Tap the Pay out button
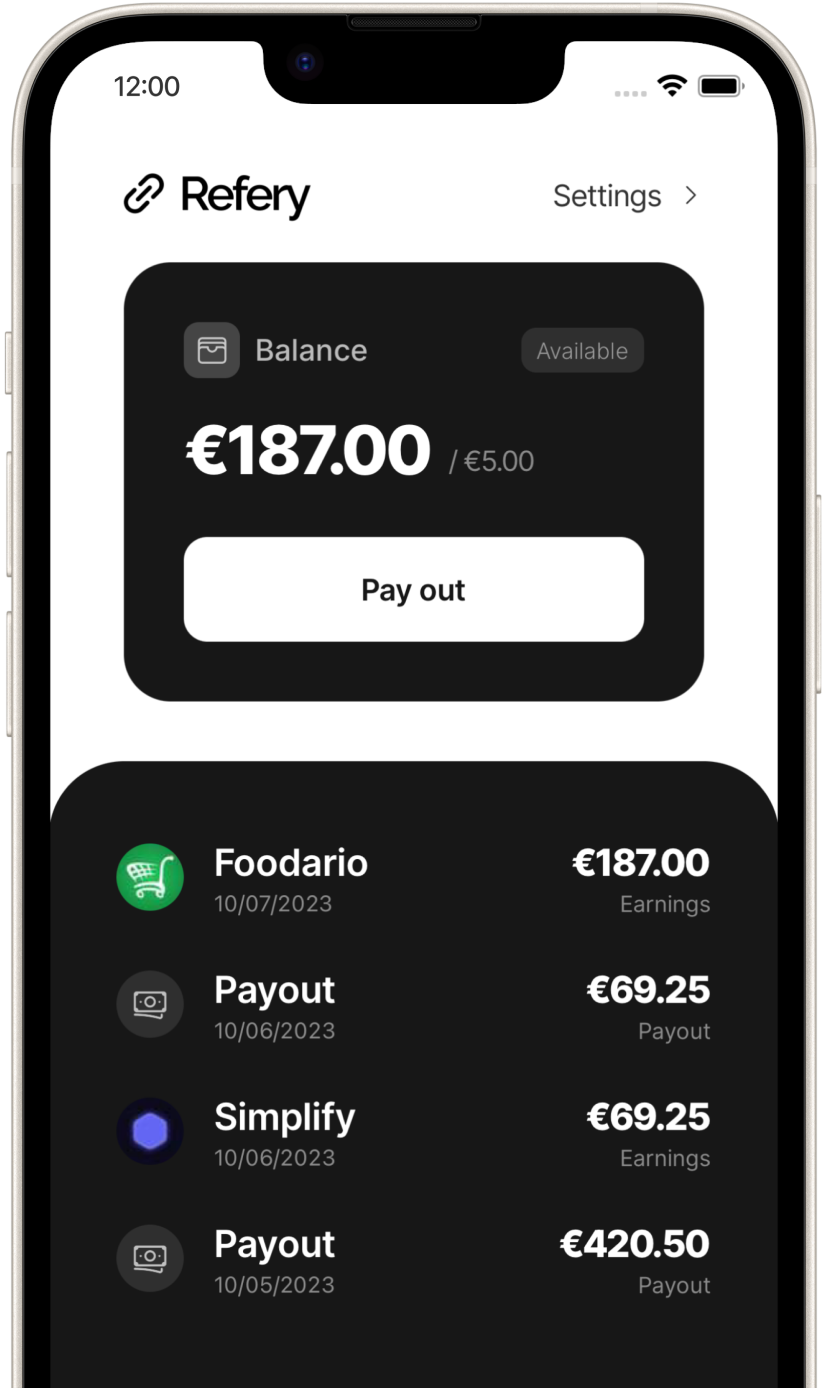828x1388 pixels. coord(413,590)
